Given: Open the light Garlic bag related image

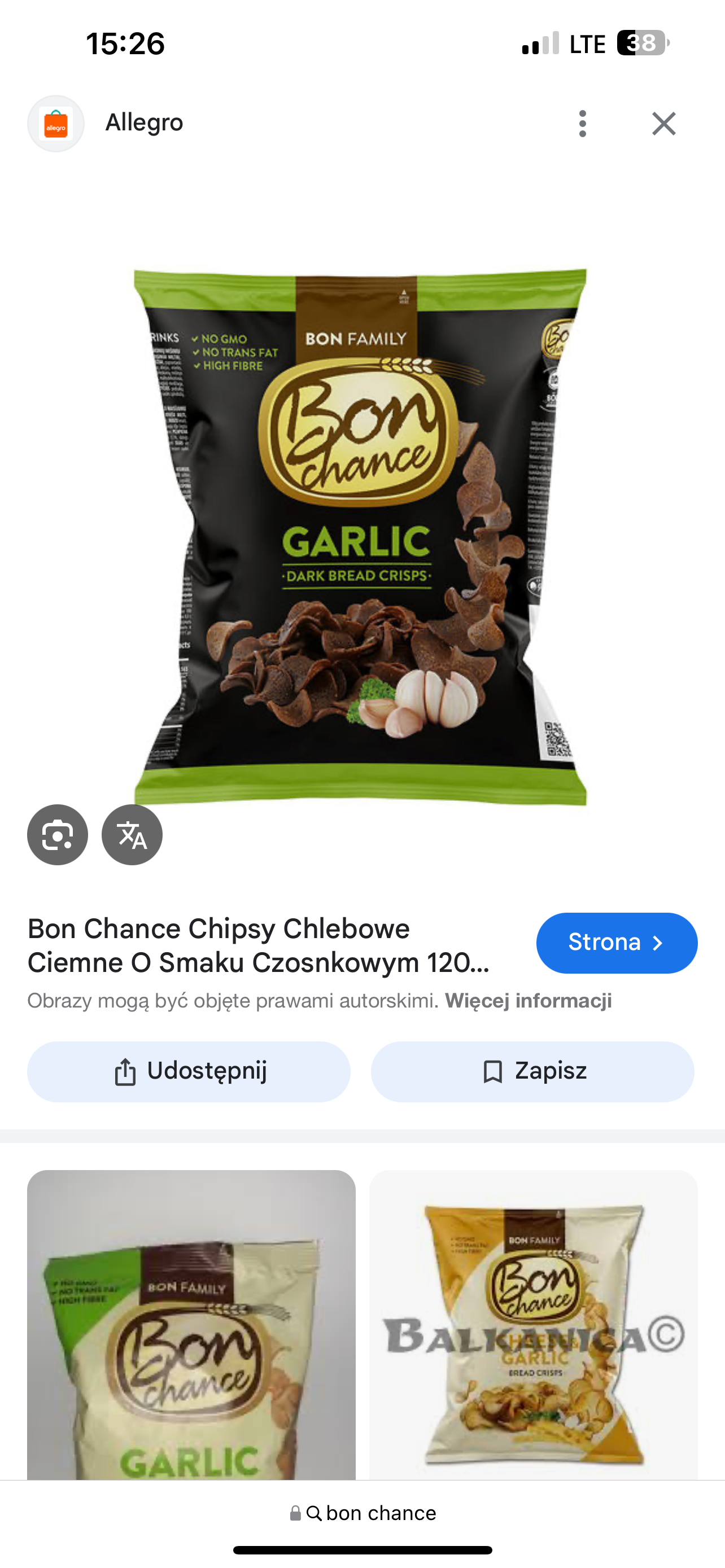Looking at the screenshot, I should click(191, 1324).
